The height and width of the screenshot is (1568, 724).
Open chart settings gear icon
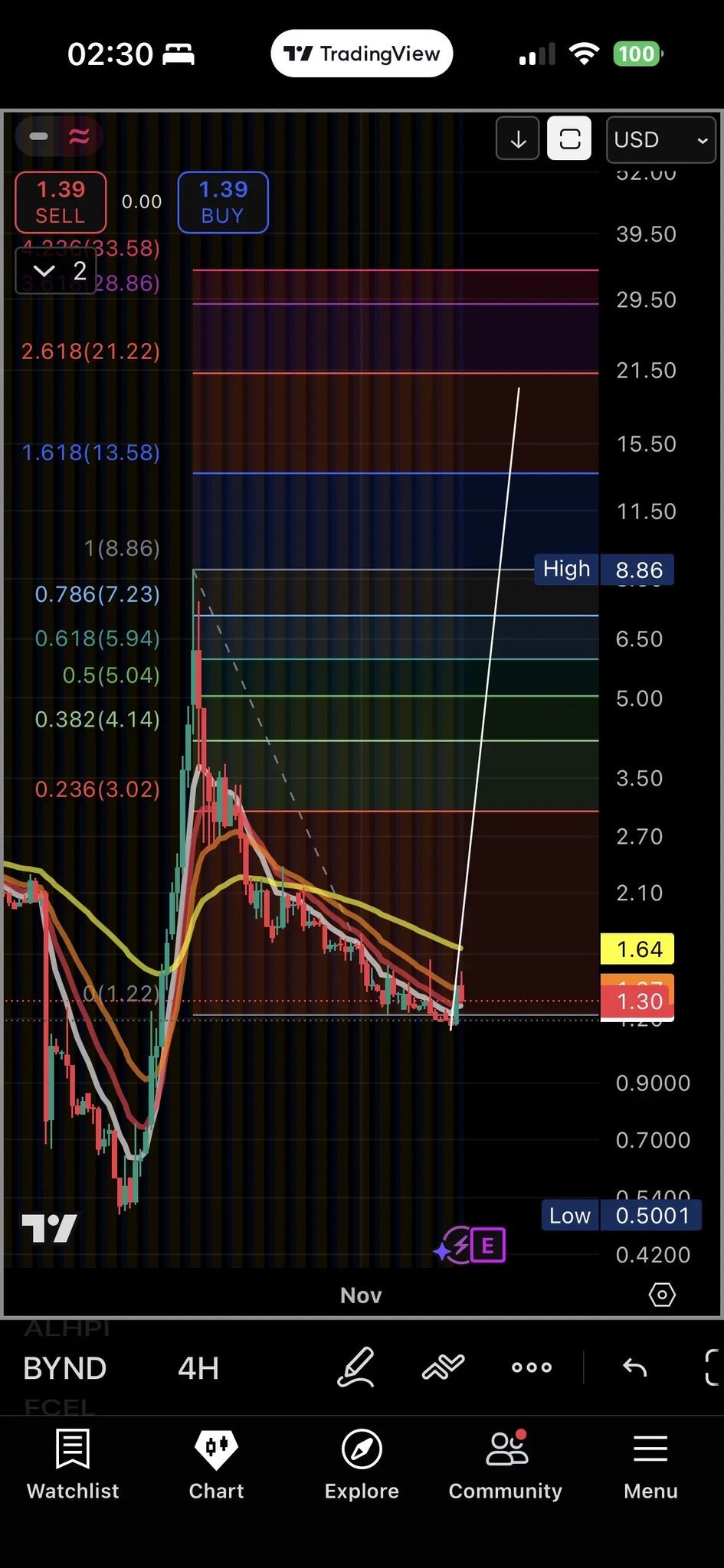click(x=662, y=1295)
